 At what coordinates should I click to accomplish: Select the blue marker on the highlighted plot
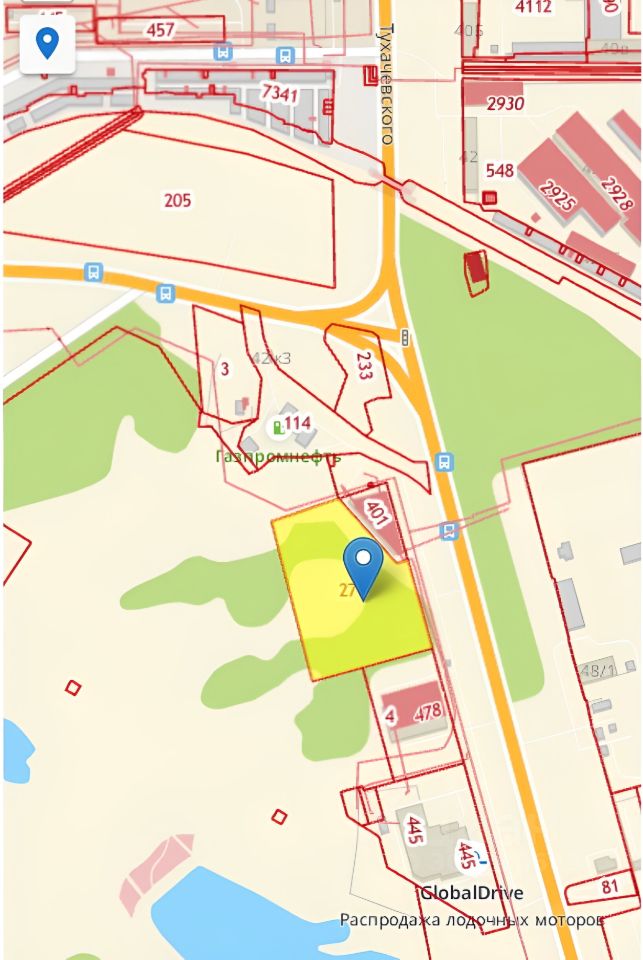pyautogui.click(x=363, y=562)
